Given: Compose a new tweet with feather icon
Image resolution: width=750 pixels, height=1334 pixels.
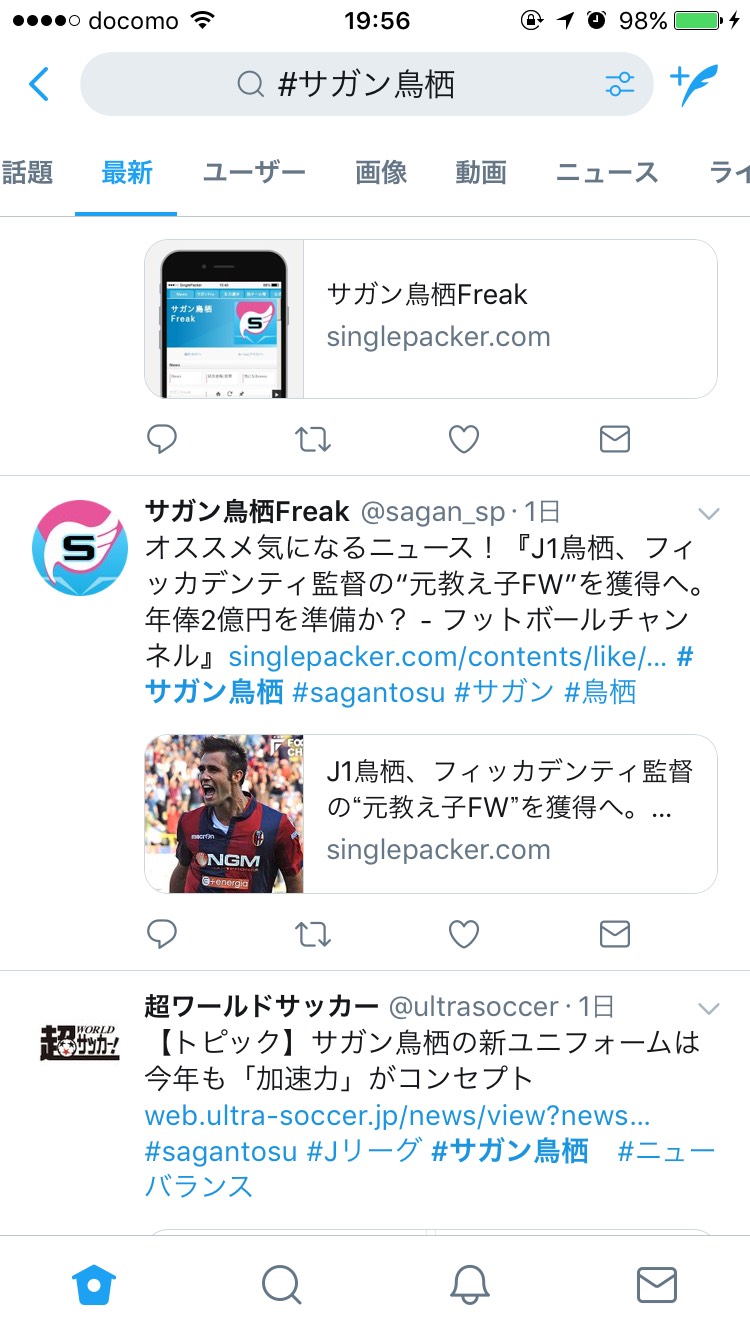Looking at the screenshot, I should (x=695, y=84).
